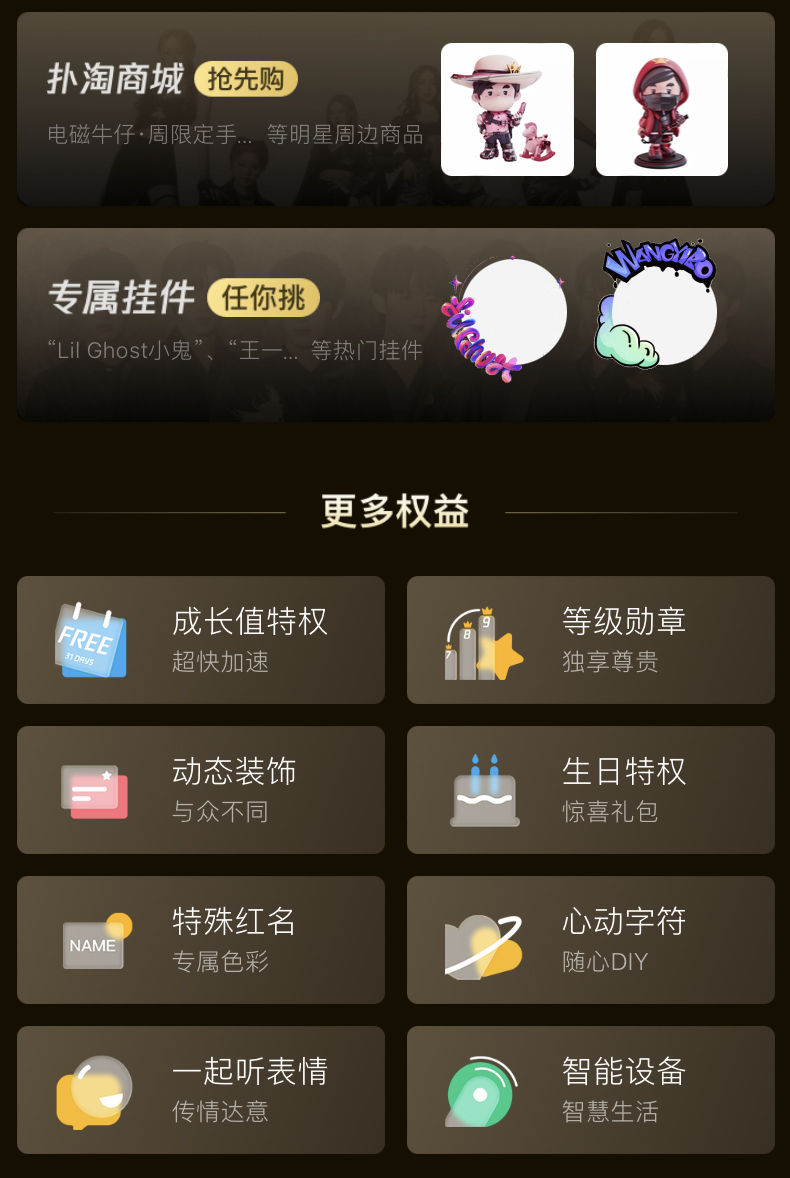Tap the red hooded figurine product image
Image resolution: width=790 pixels, height=1178 pixels.
point(662,109)
